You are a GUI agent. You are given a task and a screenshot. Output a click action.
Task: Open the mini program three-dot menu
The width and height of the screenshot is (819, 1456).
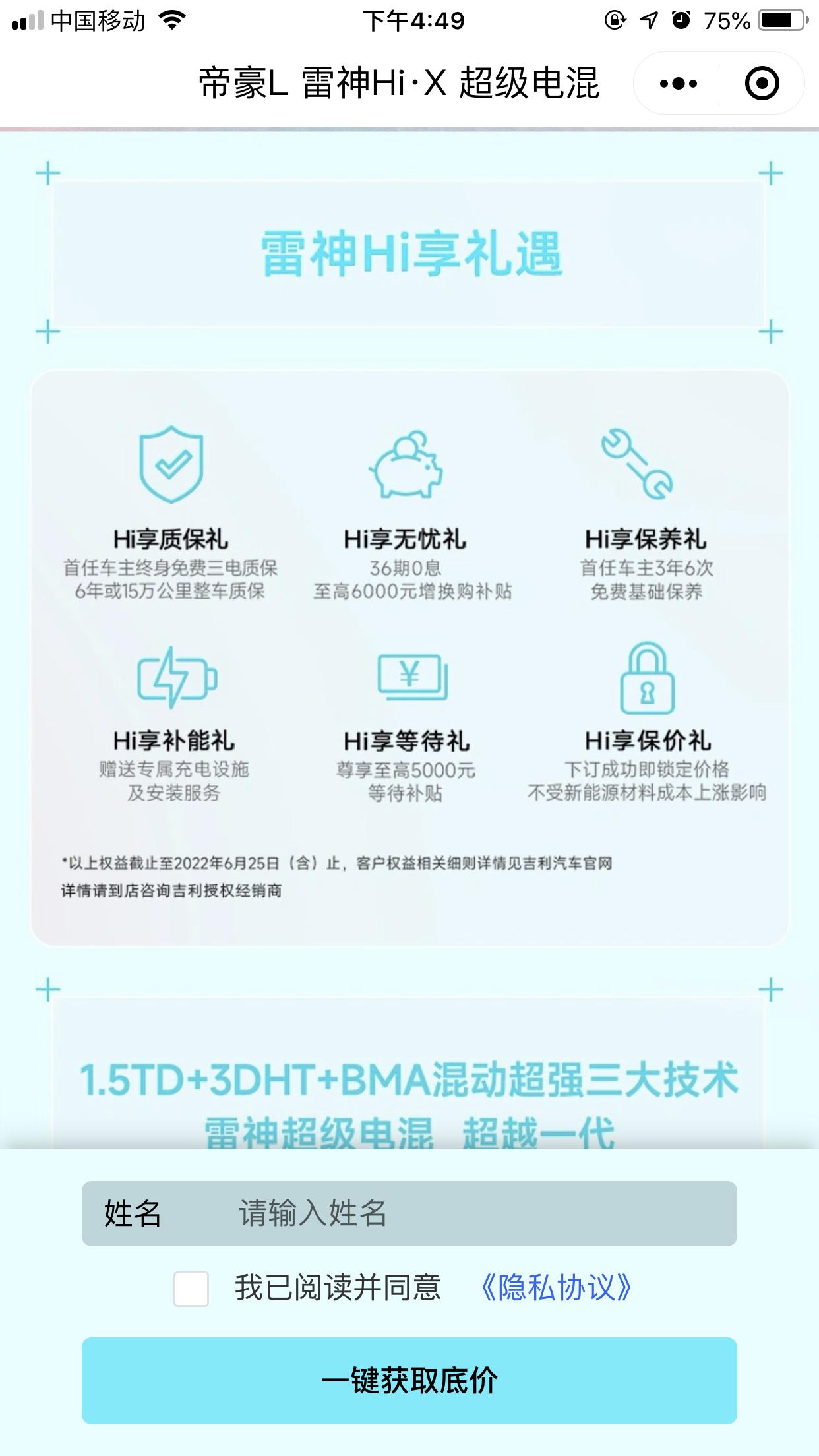tap(678, 84)
